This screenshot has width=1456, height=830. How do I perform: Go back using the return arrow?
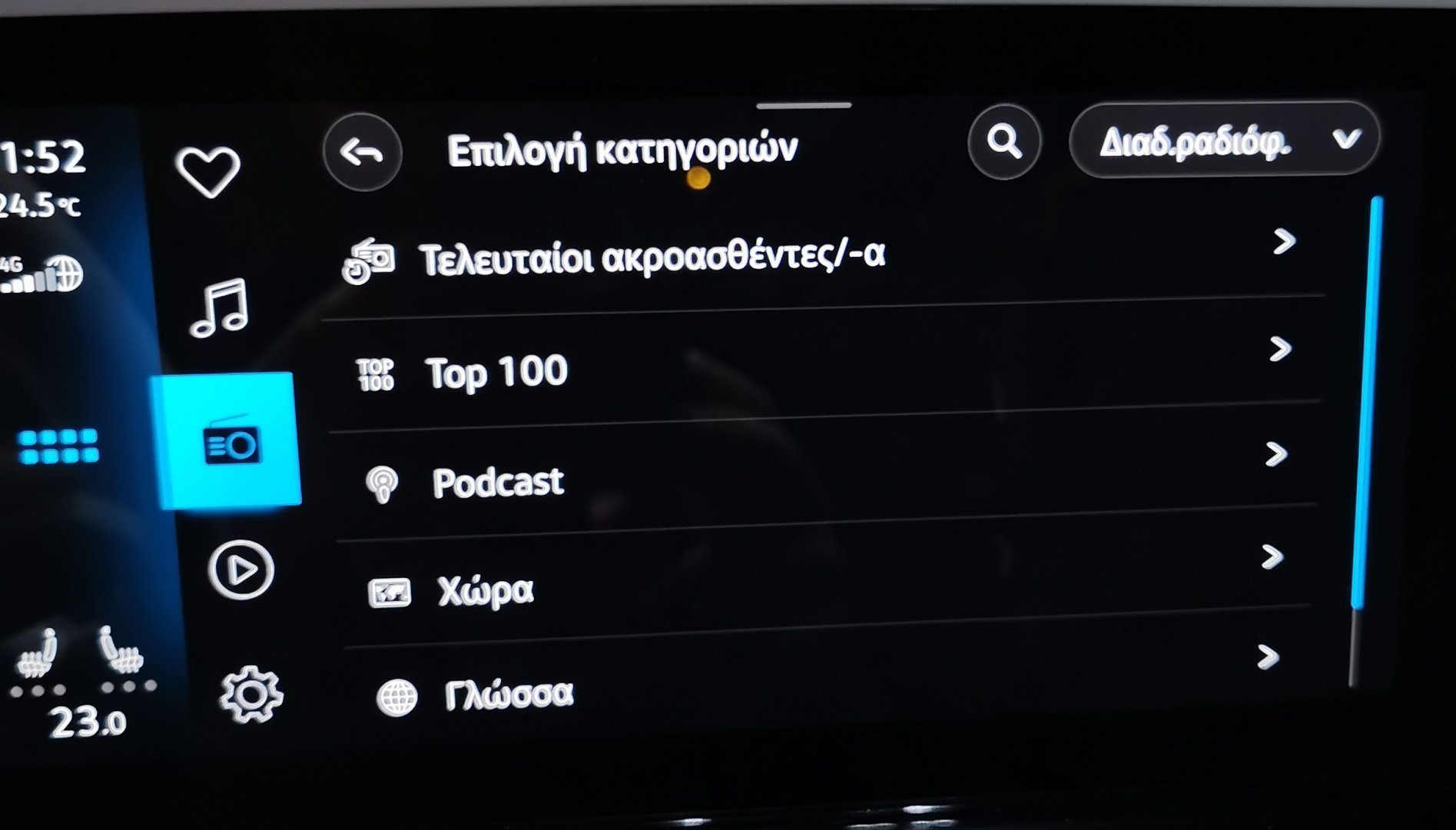tap(362, 152)
